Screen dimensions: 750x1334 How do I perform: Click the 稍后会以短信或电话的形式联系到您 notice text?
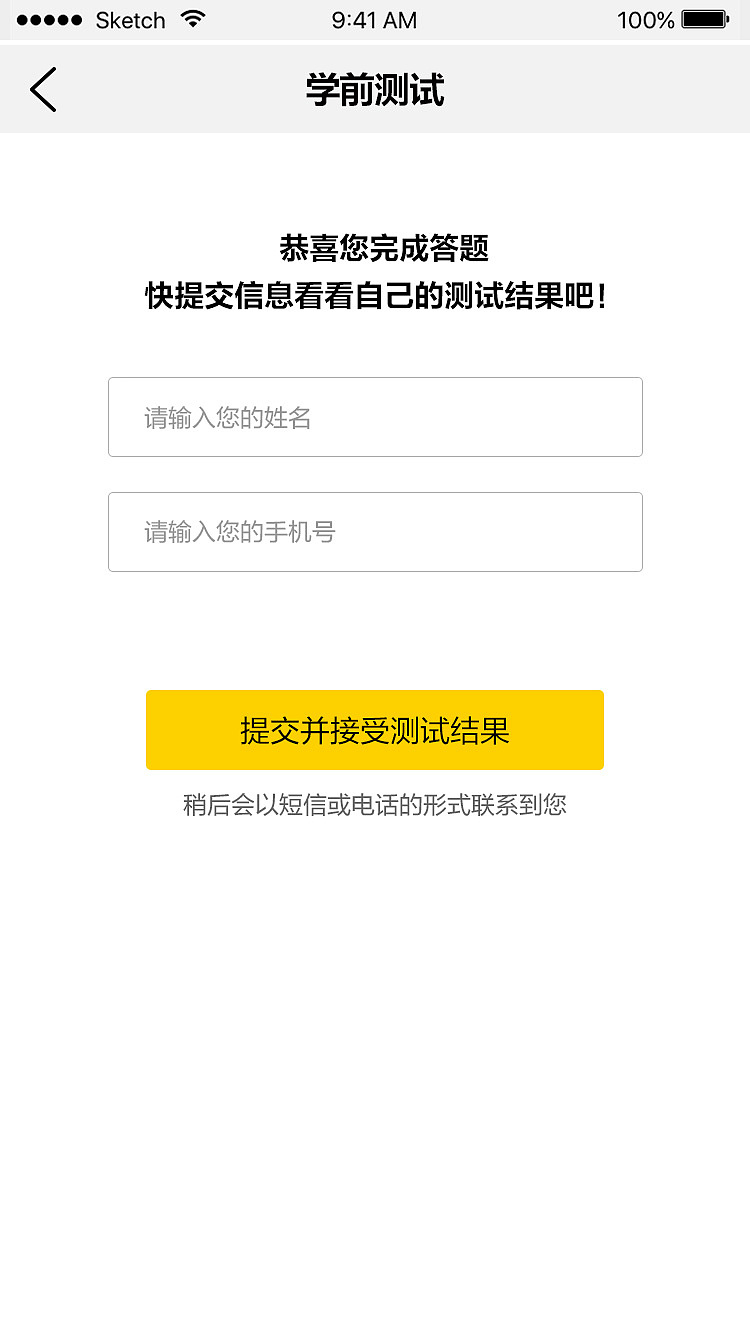coord(375,804)
